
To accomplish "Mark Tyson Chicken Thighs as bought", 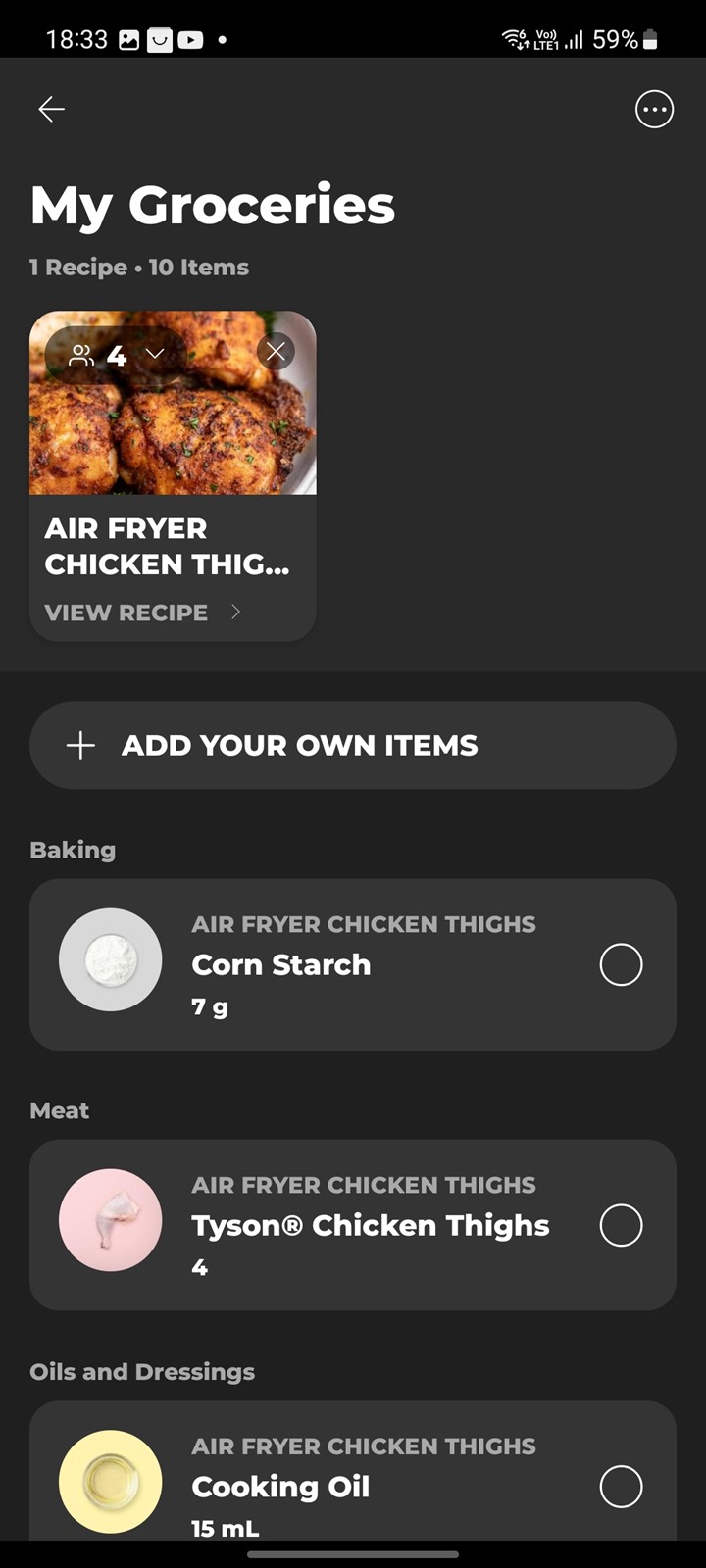I will pyautogui.click(x=621, y=1225).
